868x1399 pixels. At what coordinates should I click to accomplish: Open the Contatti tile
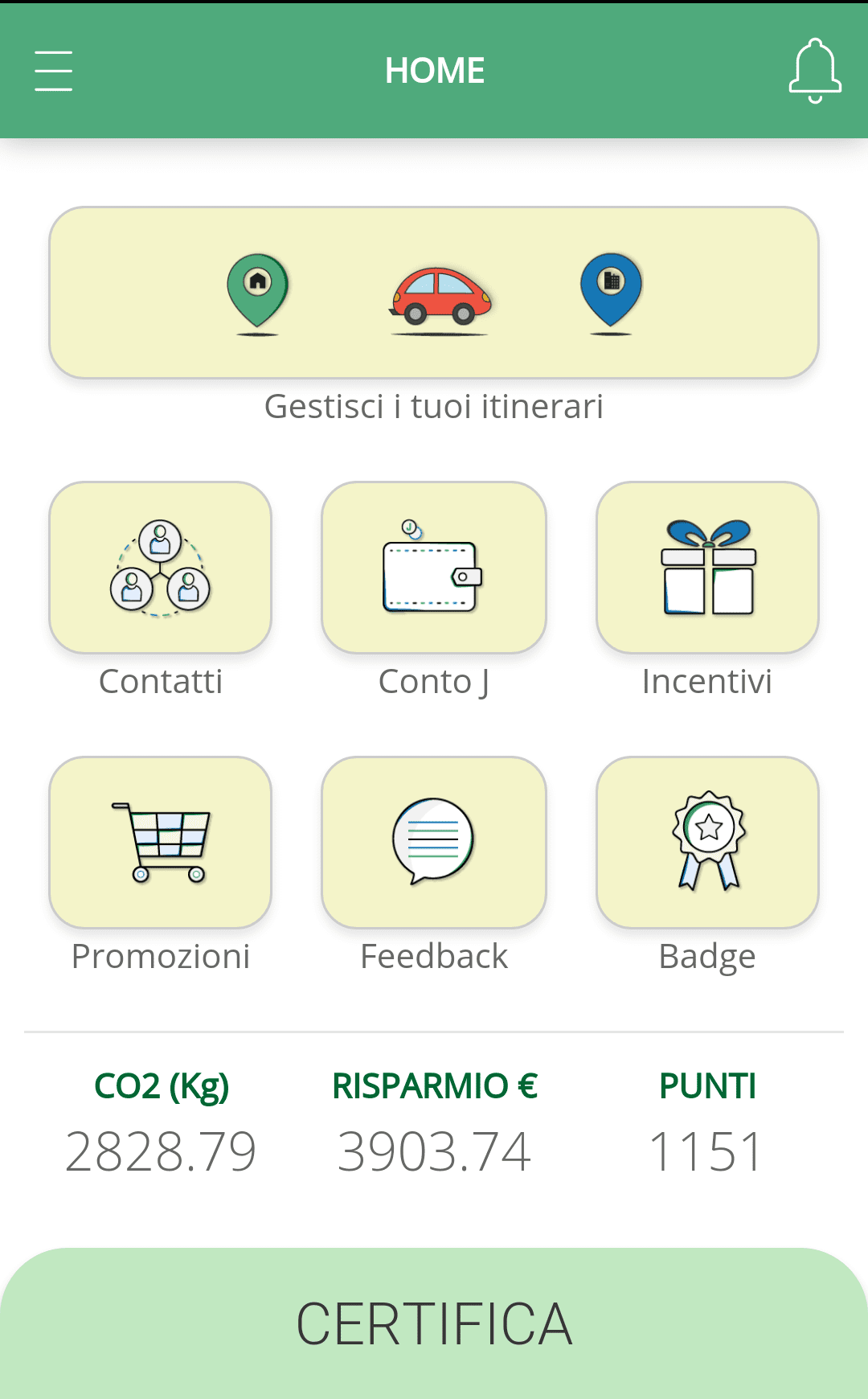point(161,568)
